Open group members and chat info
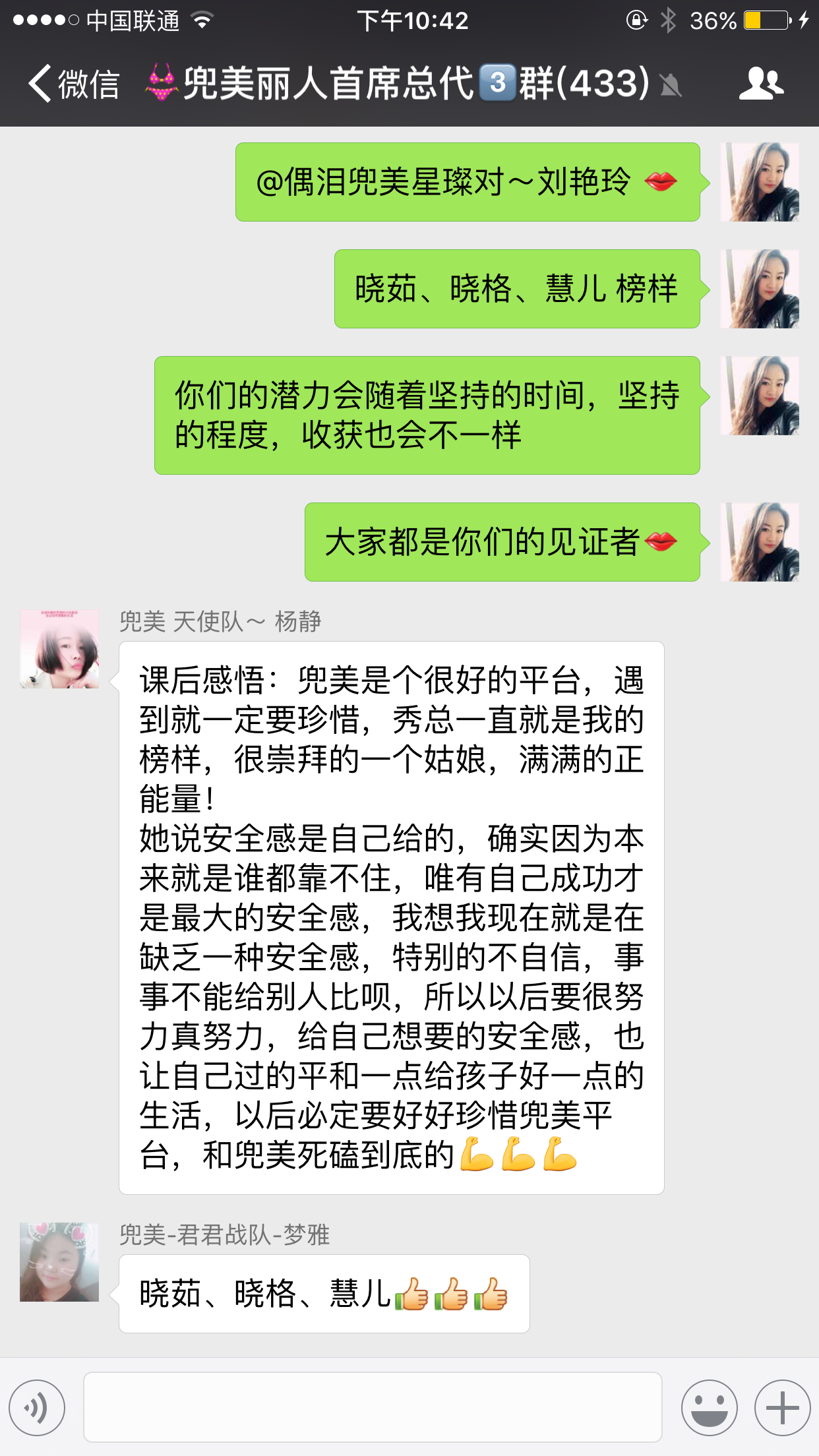 tap(761, 84)
